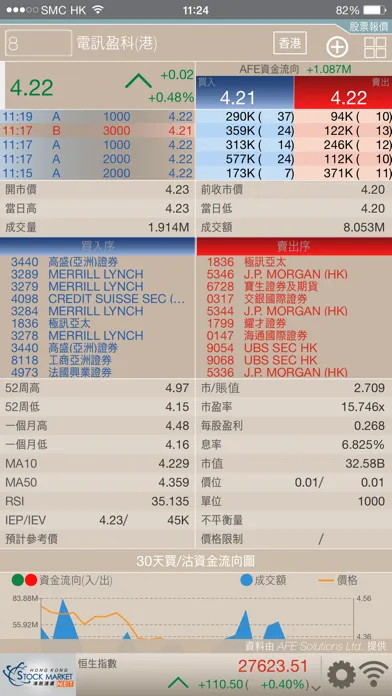Image resolution: width=392 pixels, height=696 pixels.
Task: Open the settings gear
Action: tap(341, 675)
